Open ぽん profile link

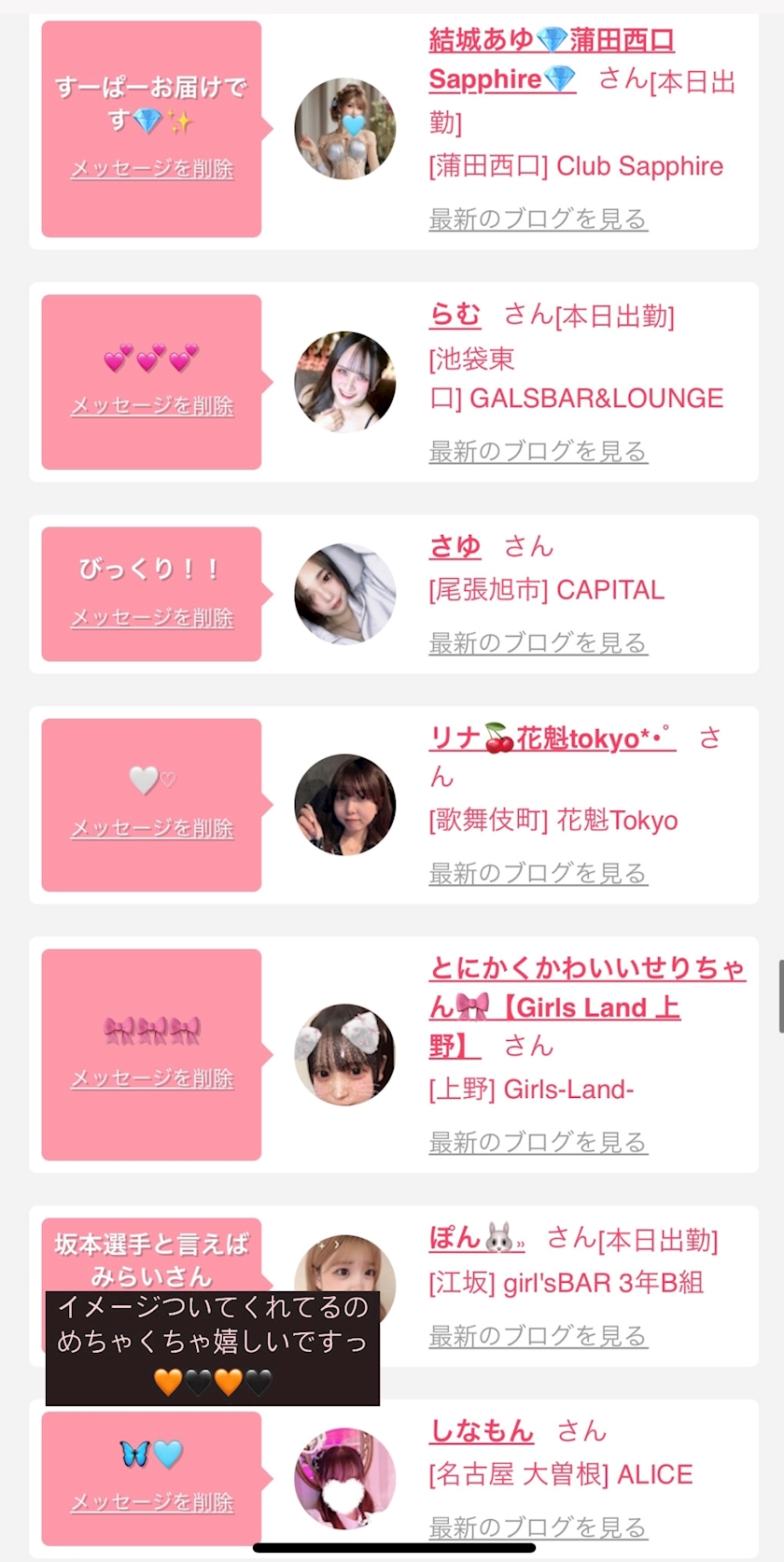(x=477, y=1239)
